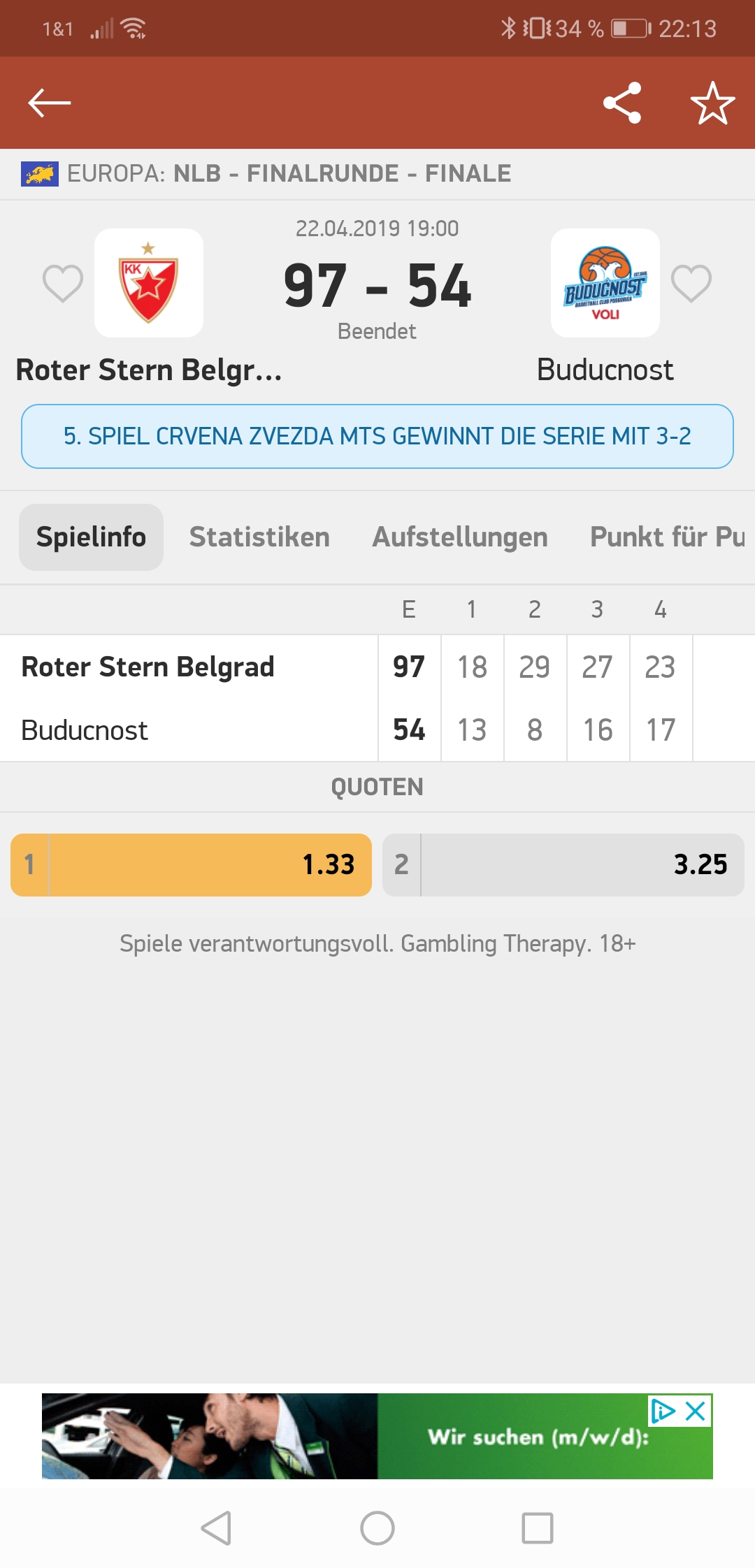Open recent apps from navigation bar

[538, 1528]
